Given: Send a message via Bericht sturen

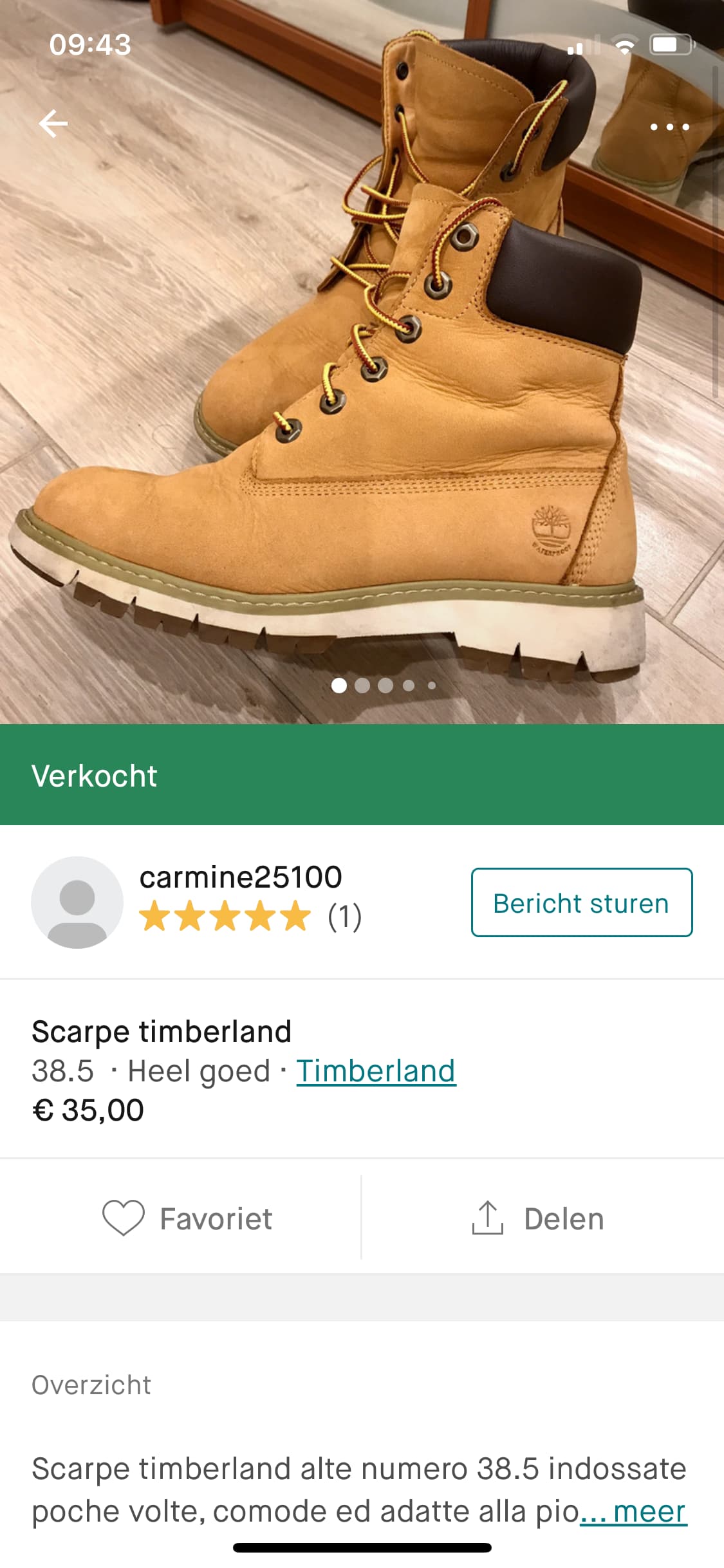Looking at the screenshot, I should click(582, 902).
